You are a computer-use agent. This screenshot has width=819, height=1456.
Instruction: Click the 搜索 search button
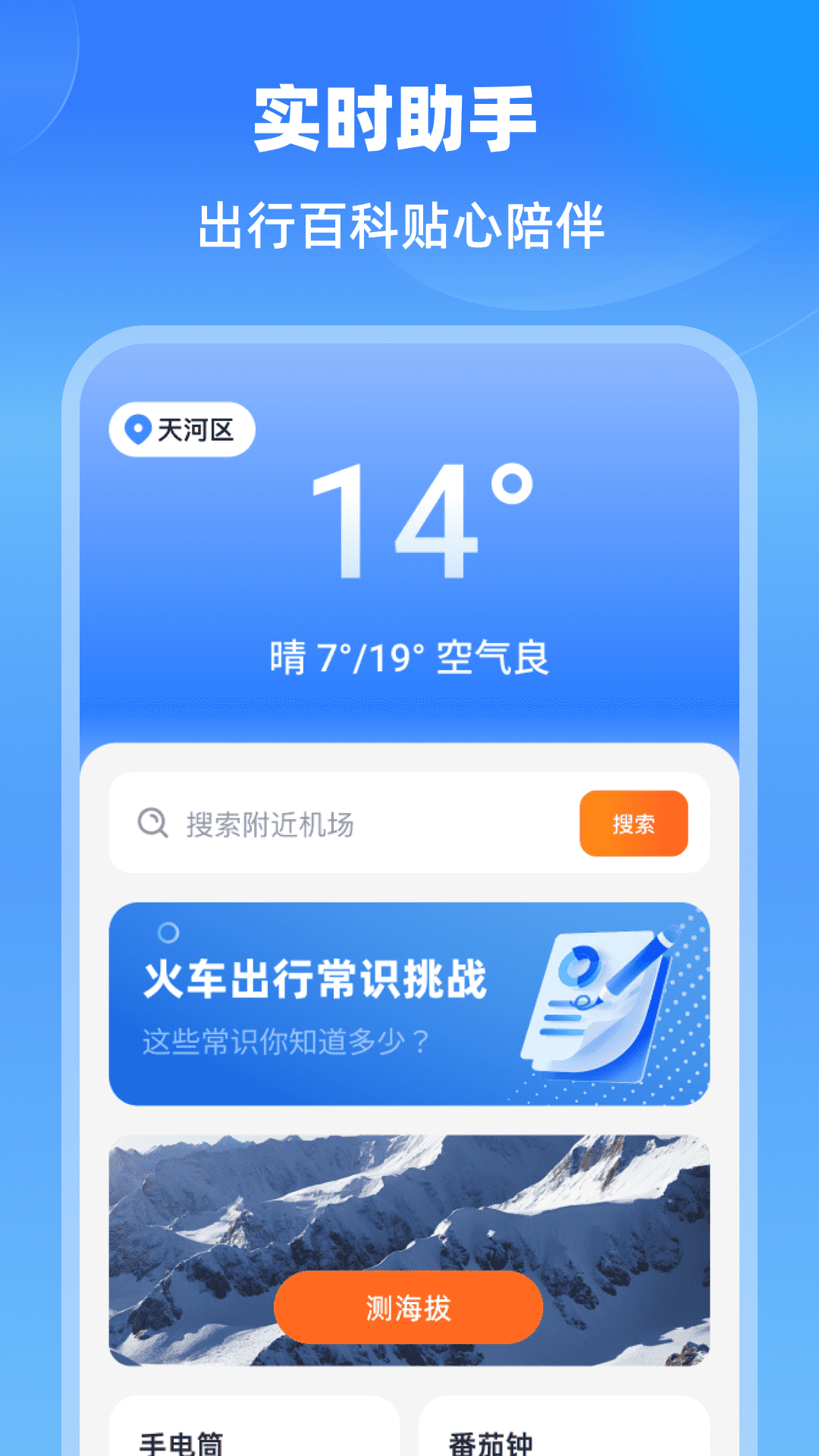pyautogui.click(x=633, y=824)
